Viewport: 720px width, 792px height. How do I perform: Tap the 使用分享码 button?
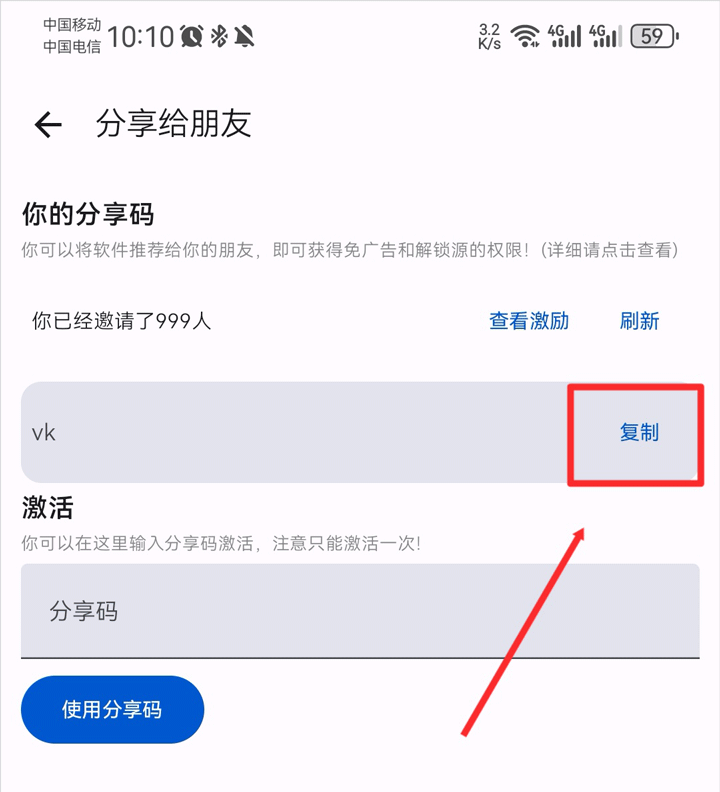[112, 710]
